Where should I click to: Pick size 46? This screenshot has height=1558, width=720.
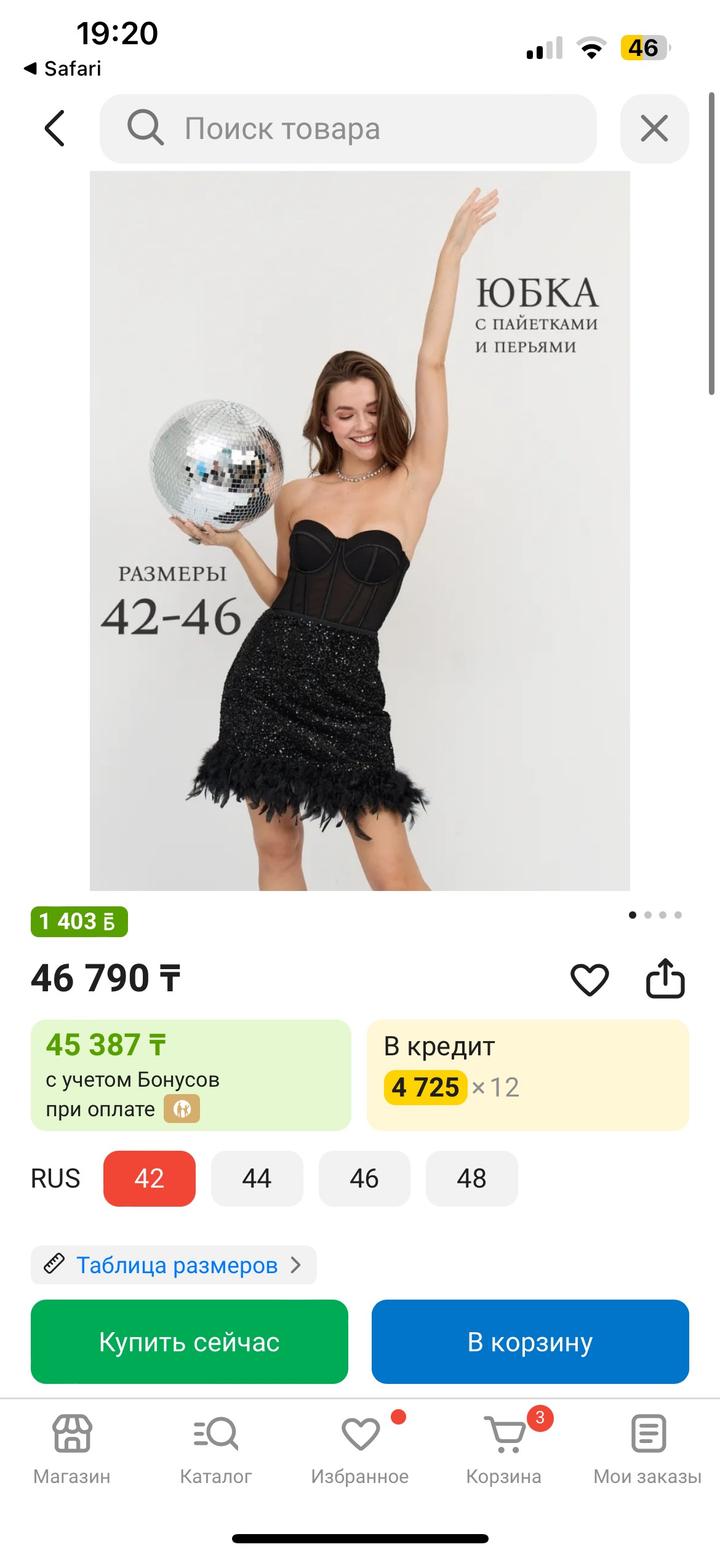[x=364, y=1178]
